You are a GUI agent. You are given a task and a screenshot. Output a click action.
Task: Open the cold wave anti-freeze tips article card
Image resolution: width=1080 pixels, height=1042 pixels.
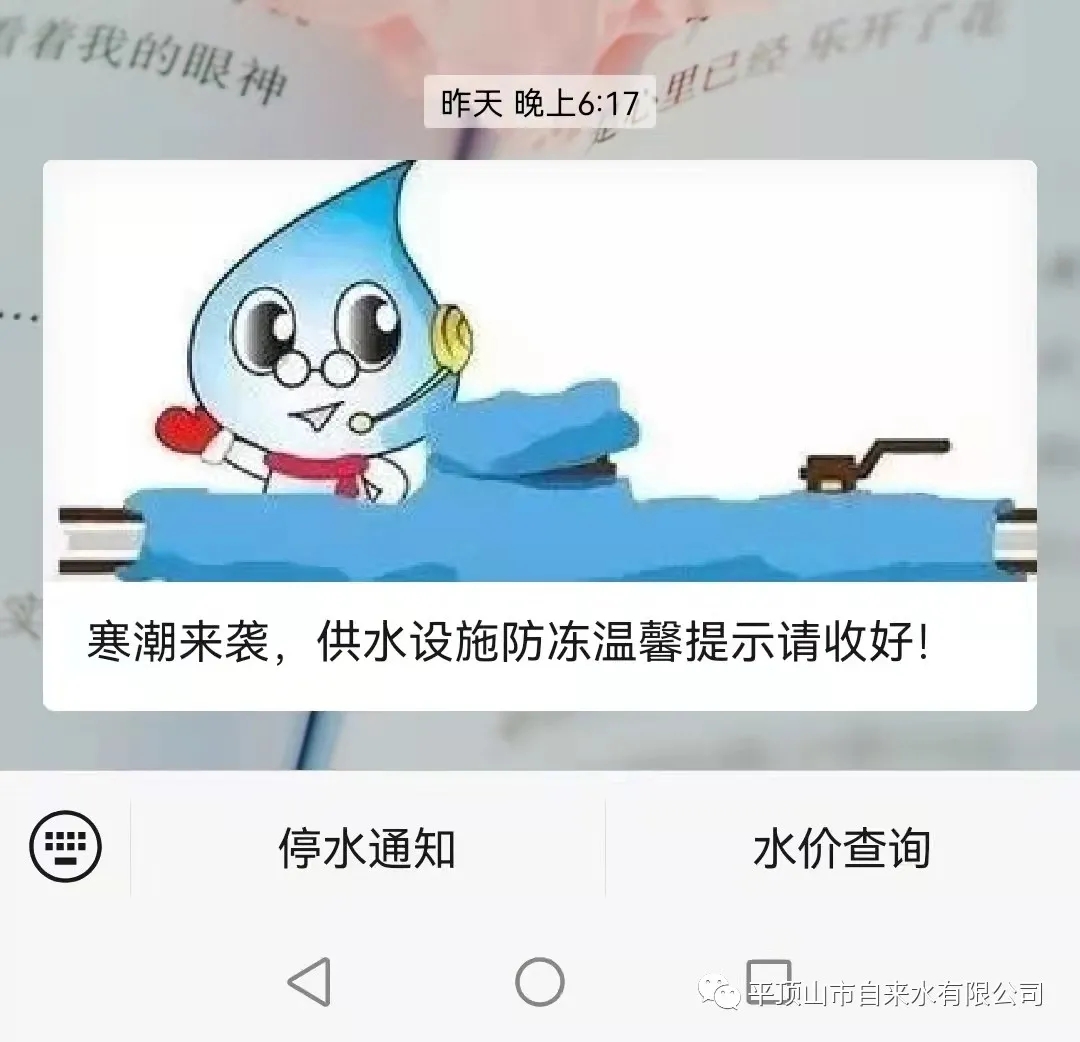(x=539, y=435)
